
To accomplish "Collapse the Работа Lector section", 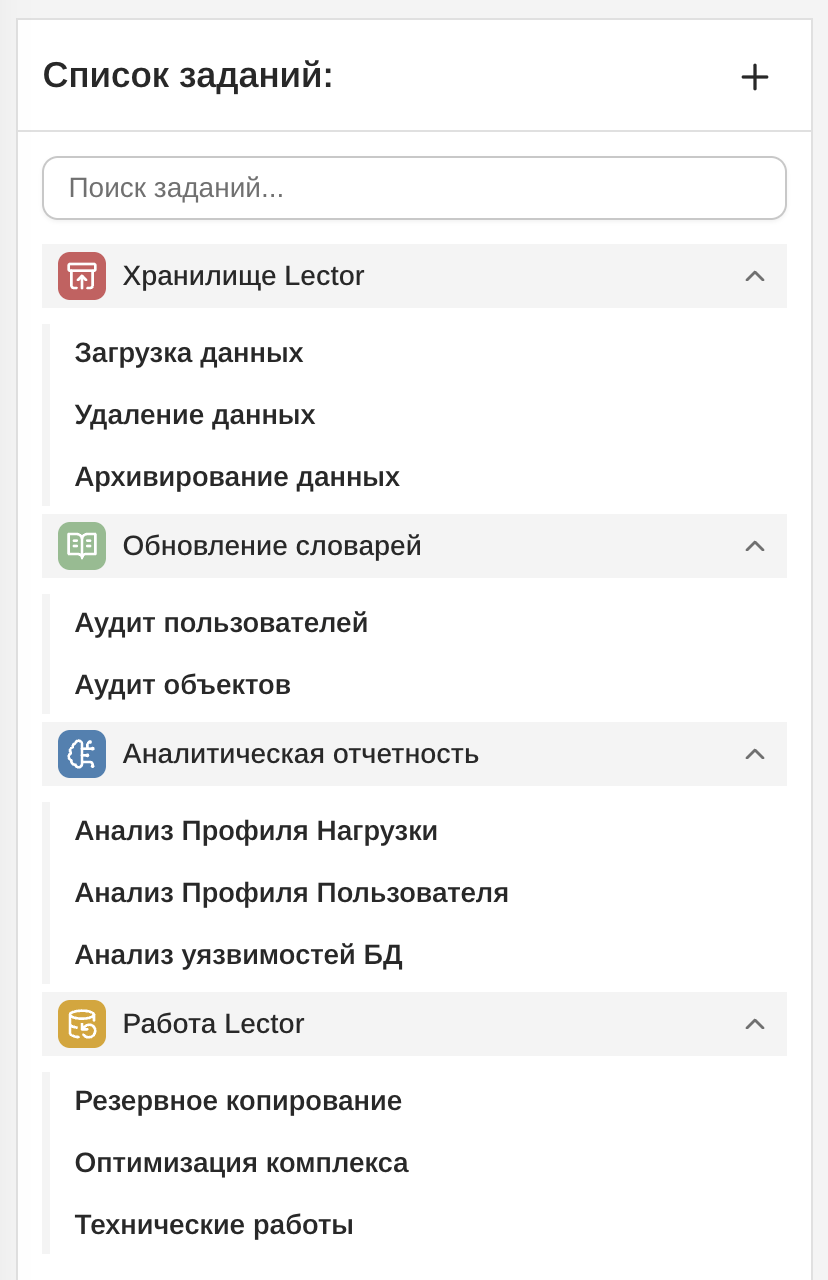I will tap(755, 1024).
